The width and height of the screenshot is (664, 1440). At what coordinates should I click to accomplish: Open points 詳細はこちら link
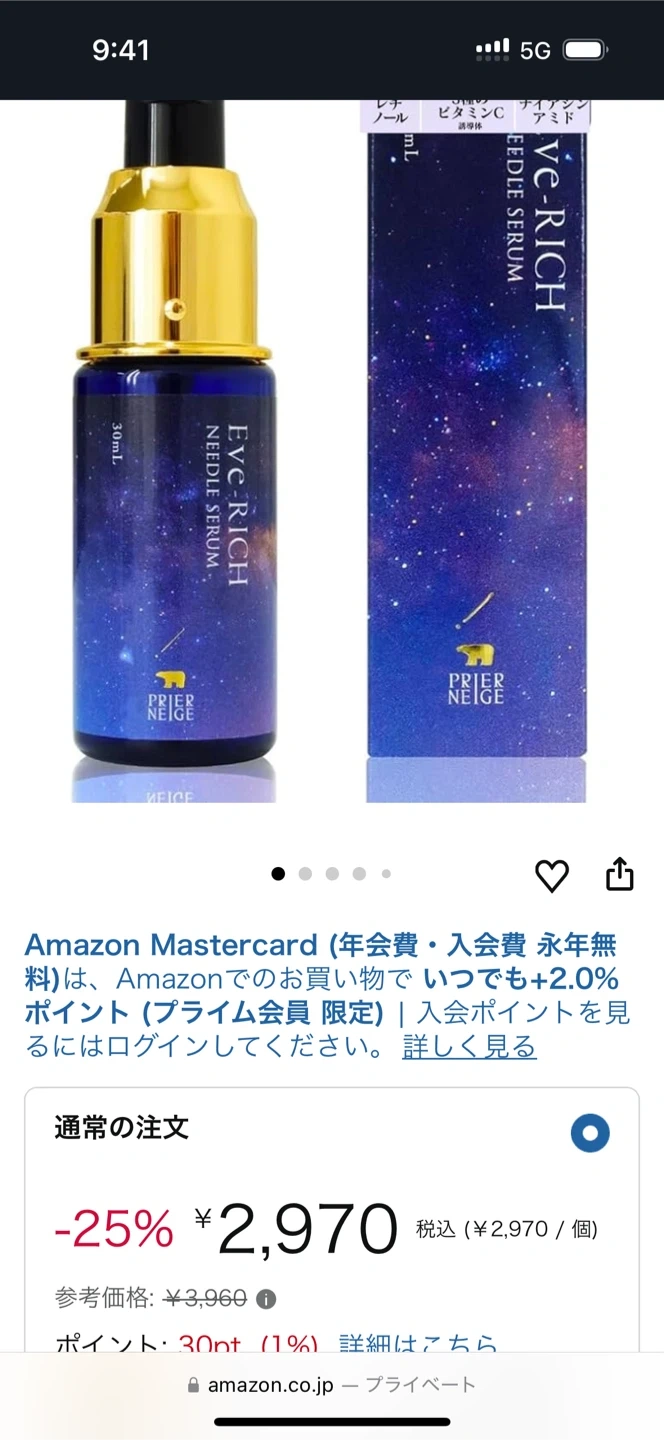coord(417,1342)
